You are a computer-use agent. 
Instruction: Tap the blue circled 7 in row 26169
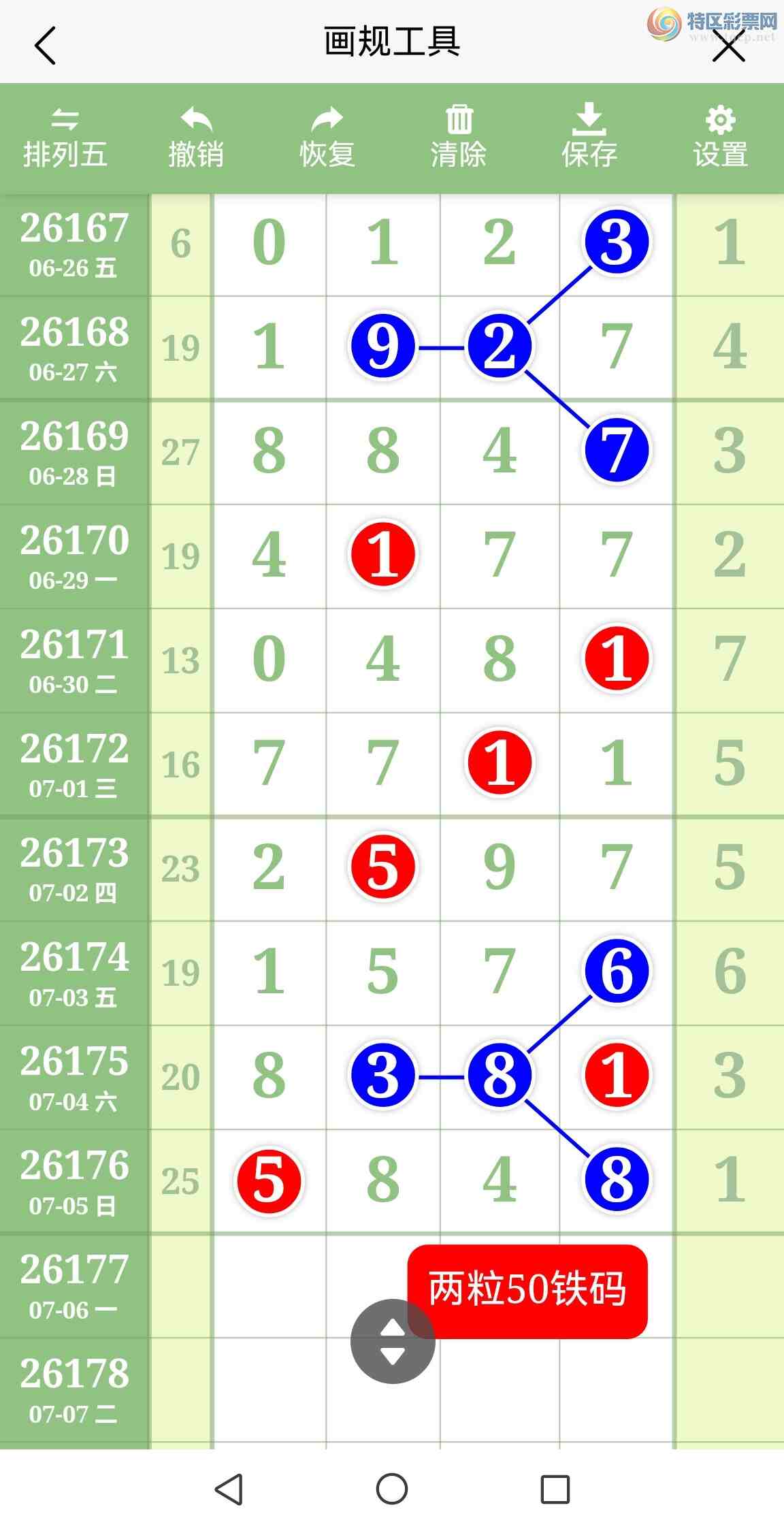pyautogui.click(x=617, y=450)
